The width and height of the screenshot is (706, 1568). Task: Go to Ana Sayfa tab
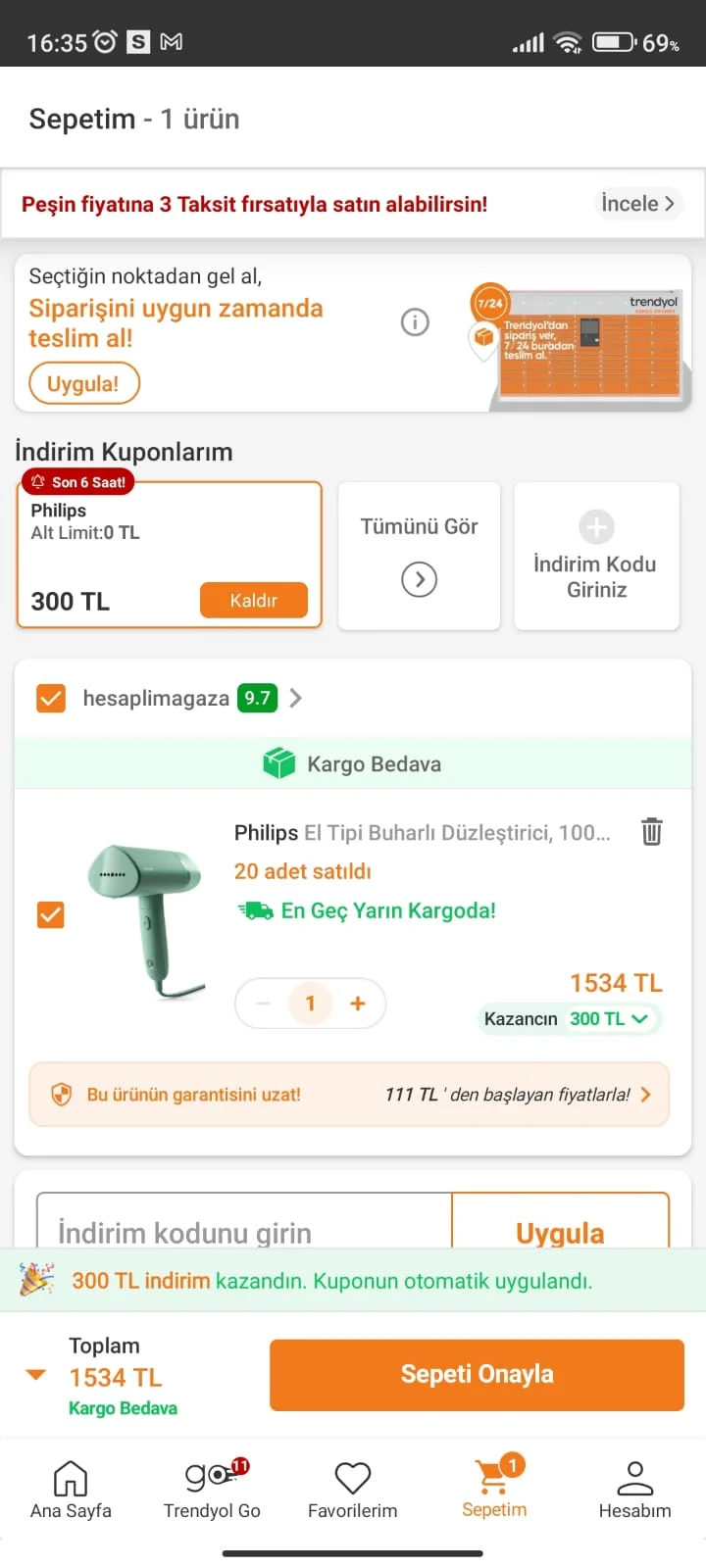click(x=71, y=1489)
